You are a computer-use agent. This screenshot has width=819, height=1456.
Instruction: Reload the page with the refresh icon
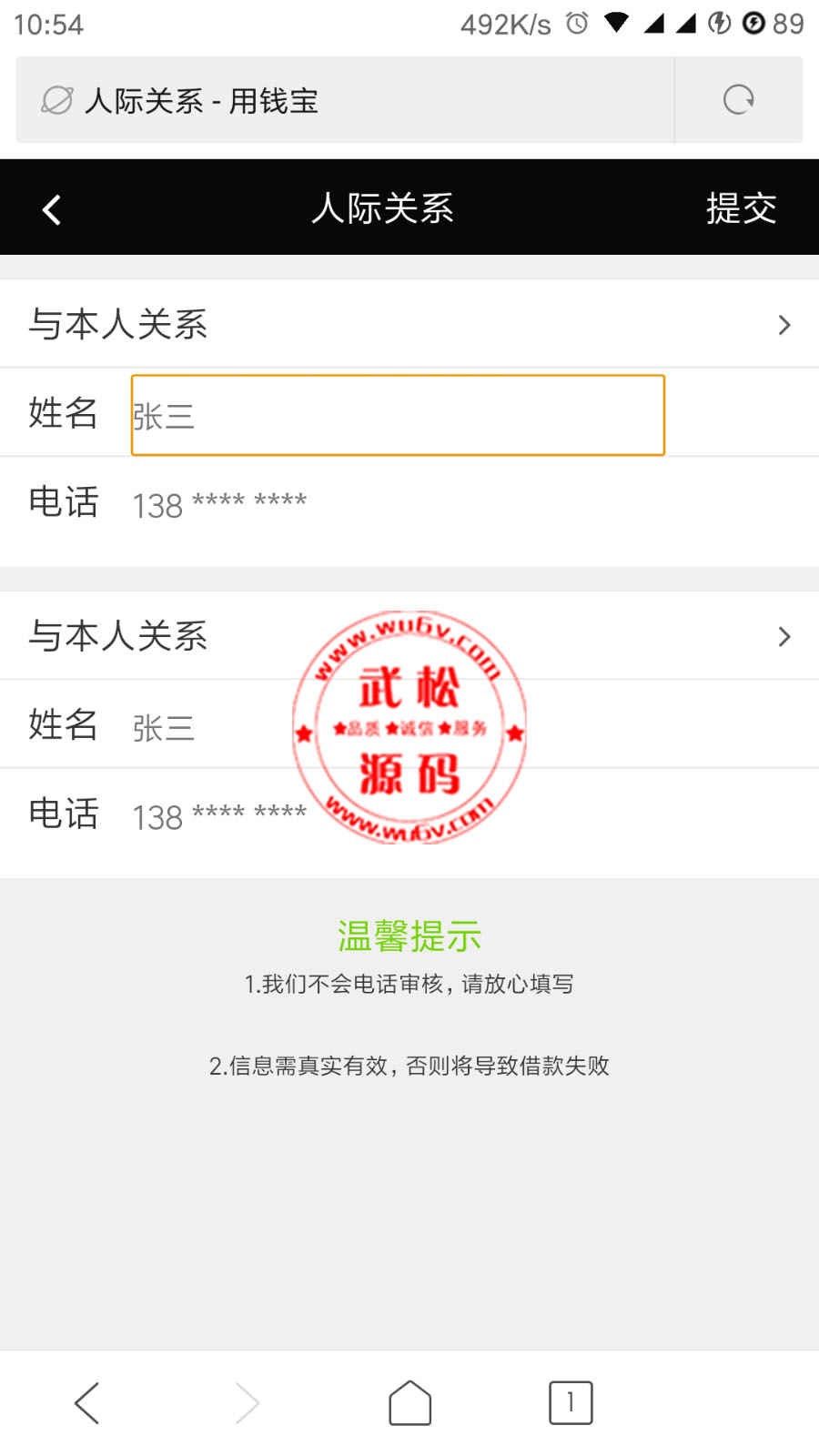738,99
